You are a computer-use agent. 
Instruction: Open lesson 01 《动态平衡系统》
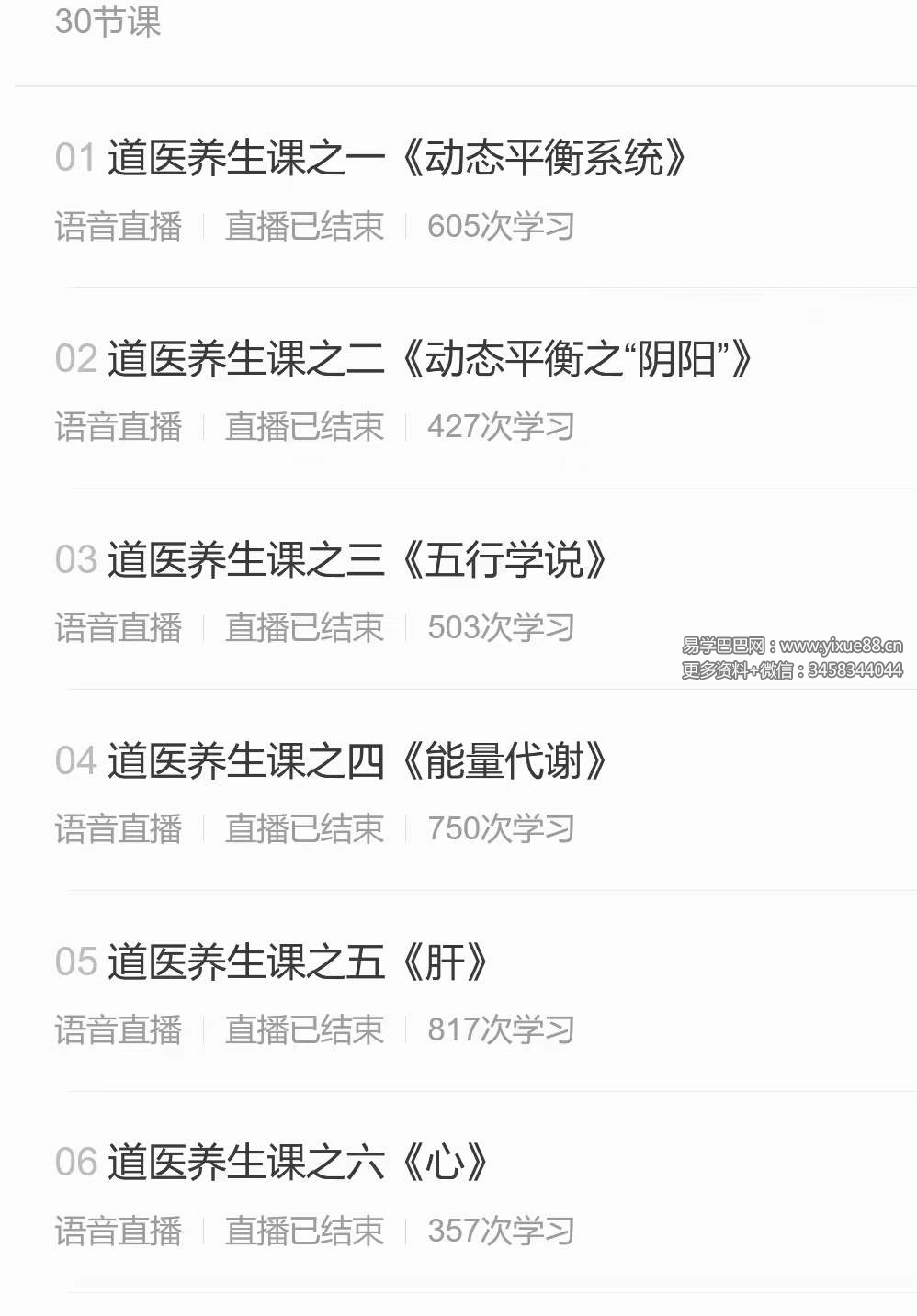(400, 154)
